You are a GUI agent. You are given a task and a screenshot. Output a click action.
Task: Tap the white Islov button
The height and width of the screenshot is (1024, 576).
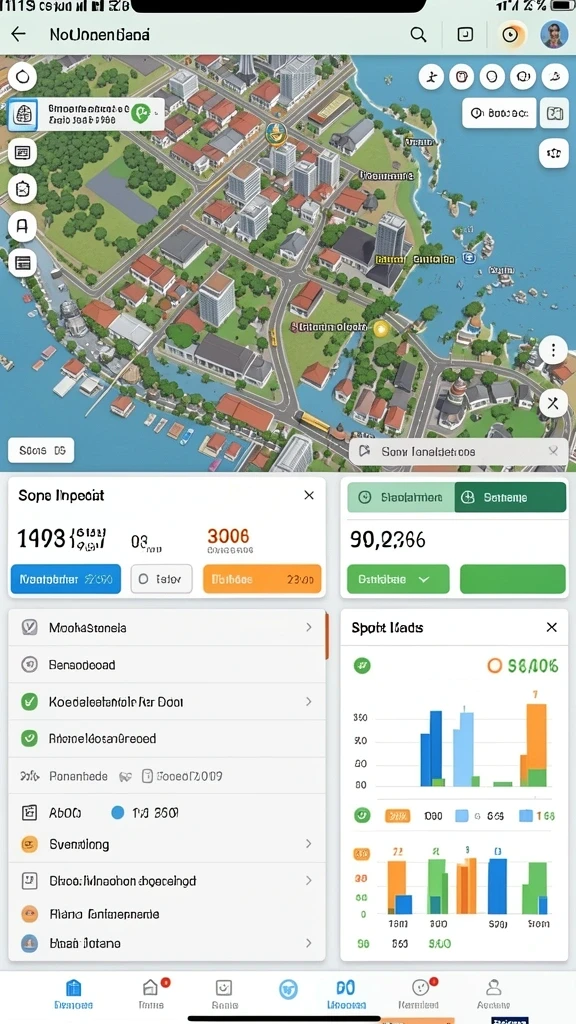click(x=161, y=579)
